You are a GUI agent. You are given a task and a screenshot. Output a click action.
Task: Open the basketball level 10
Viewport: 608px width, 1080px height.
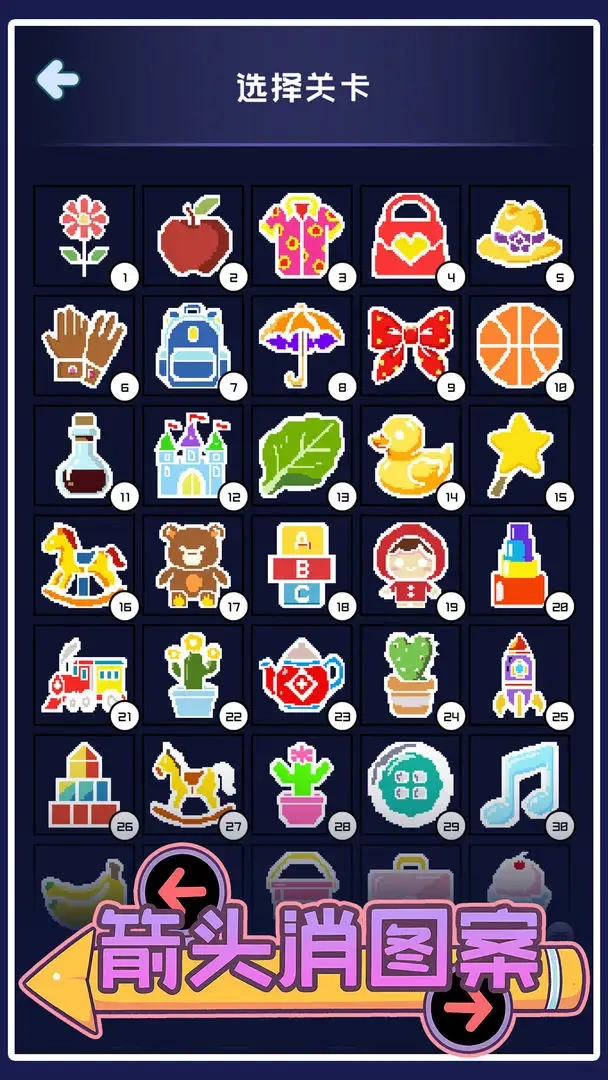(x=520, y=346)
